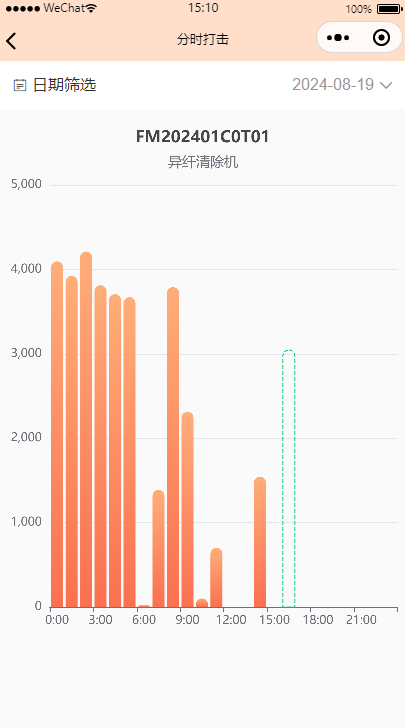
Task: Select the 2:00 bar in the chart
Action: point(86,429)
